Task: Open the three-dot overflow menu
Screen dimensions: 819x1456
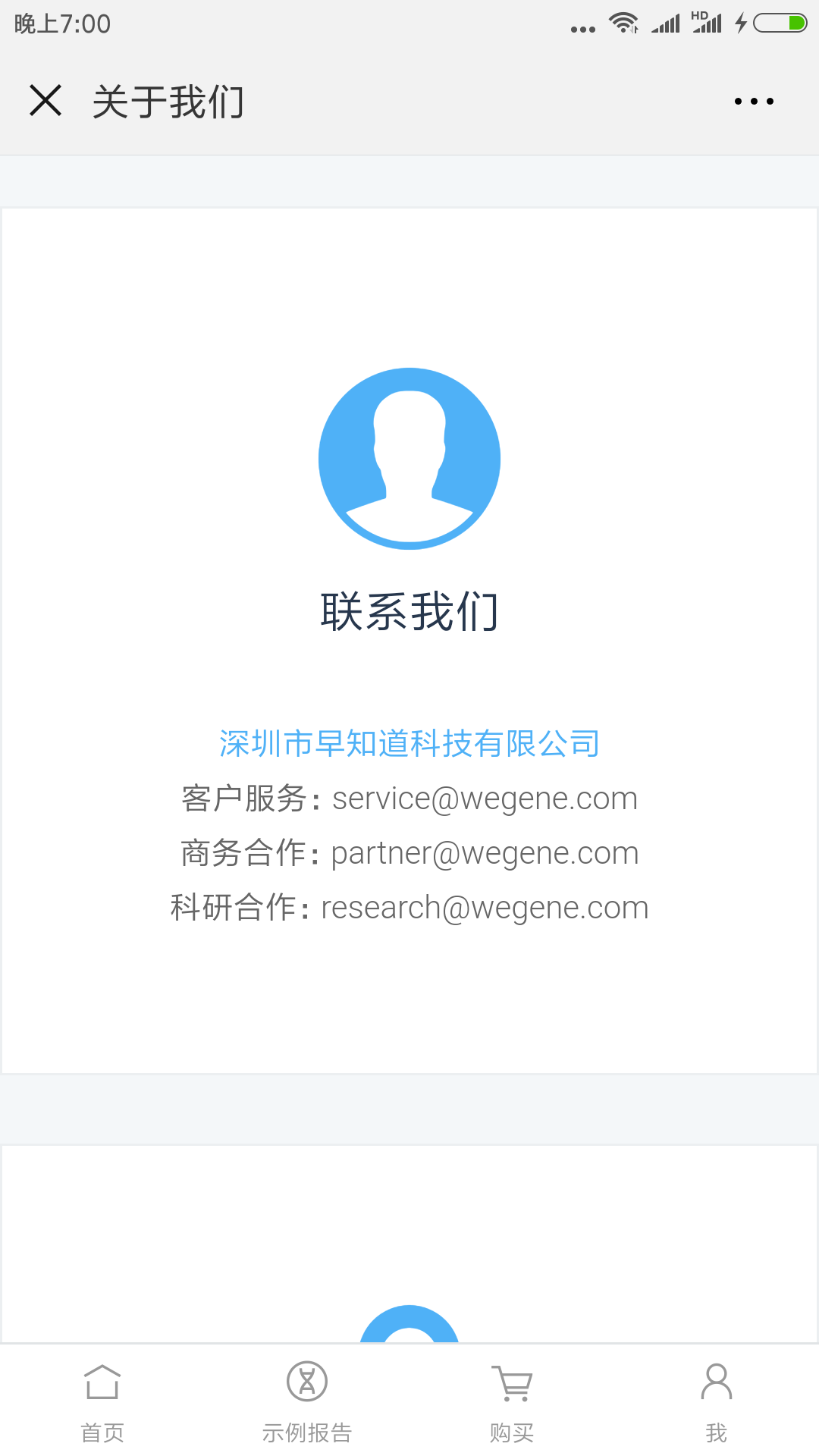Action: point(754,101)
